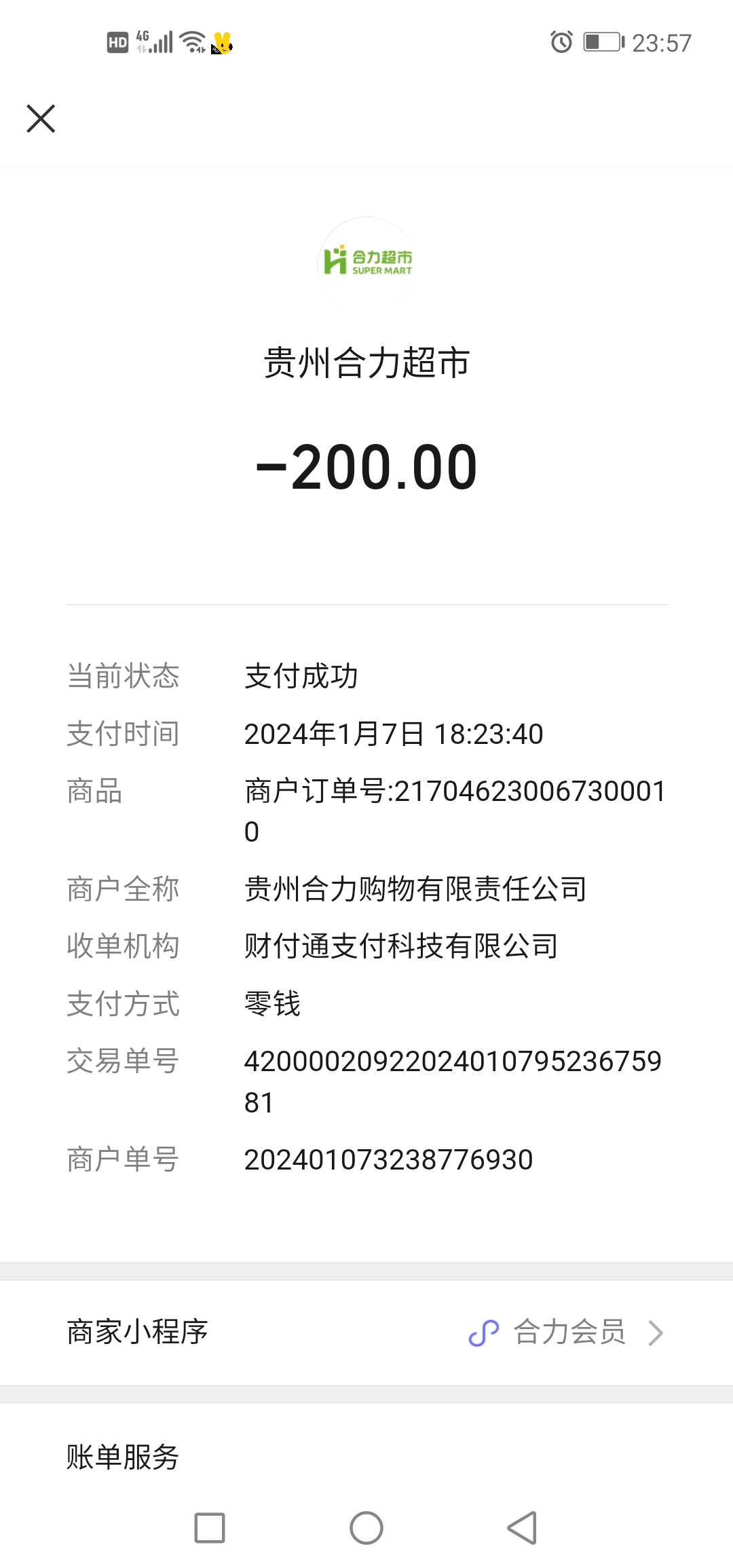The width and height of the screenshot is (733, 1568).
Task: Go to the home screen
Action: click(366, 1528)
